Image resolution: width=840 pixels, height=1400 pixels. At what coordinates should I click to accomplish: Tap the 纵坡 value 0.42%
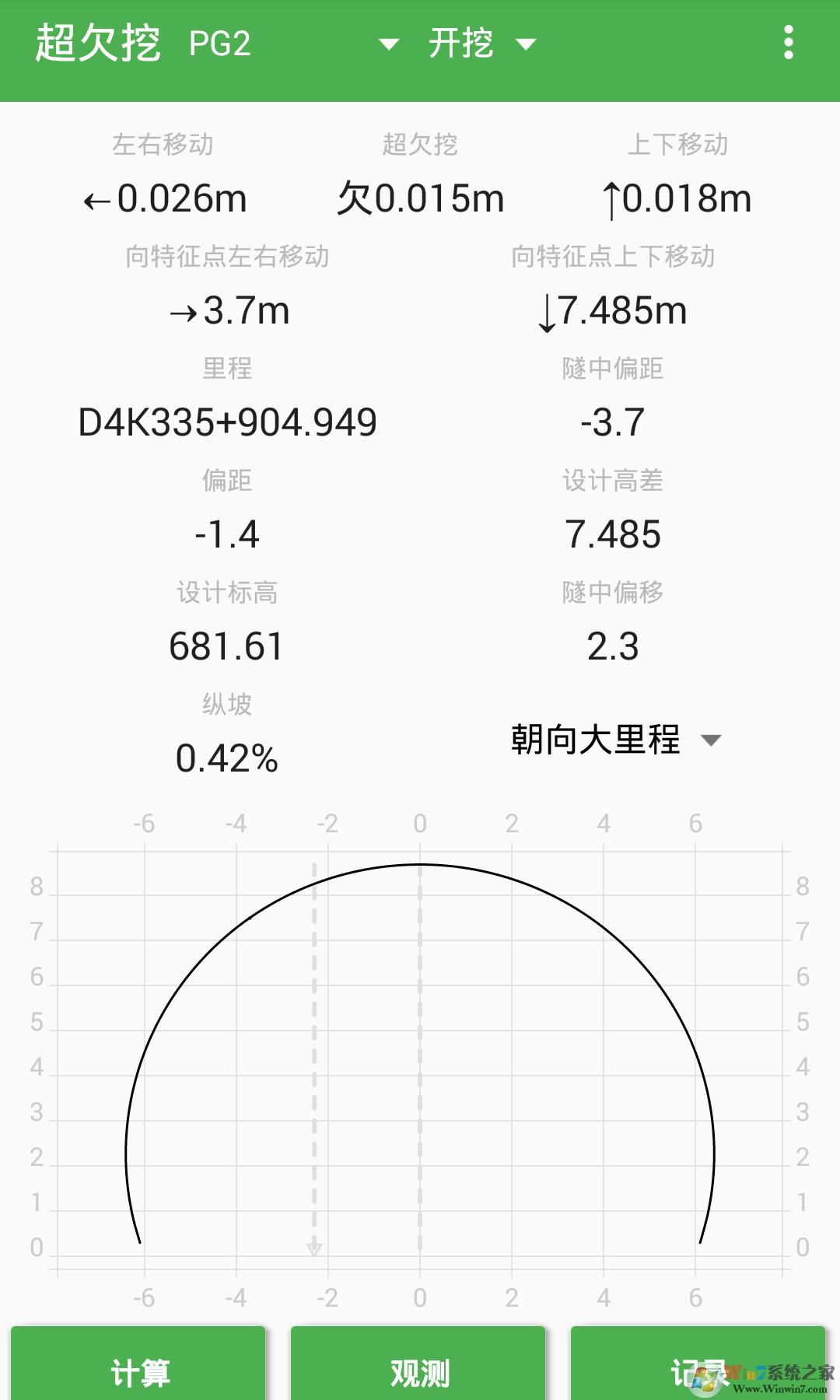click(x=227, y=758)
